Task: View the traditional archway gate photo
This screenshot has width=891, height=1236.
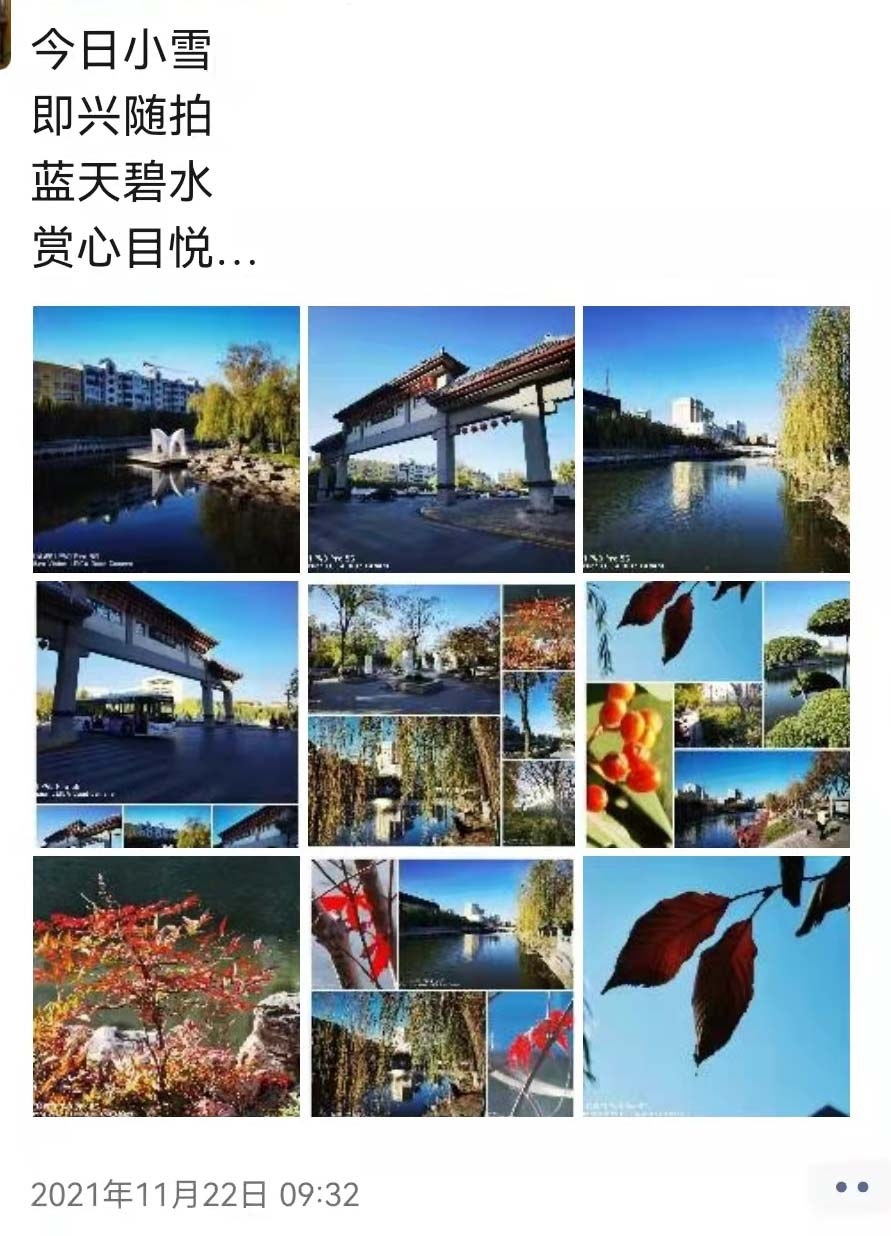Action: pos(441,439)
